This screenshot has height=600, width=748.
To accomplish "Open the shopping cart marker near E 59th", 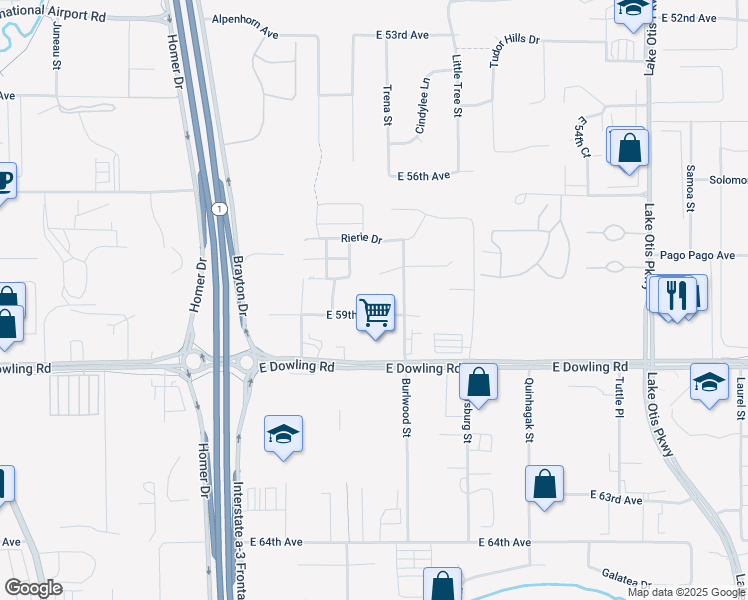I will coord(375,312).
